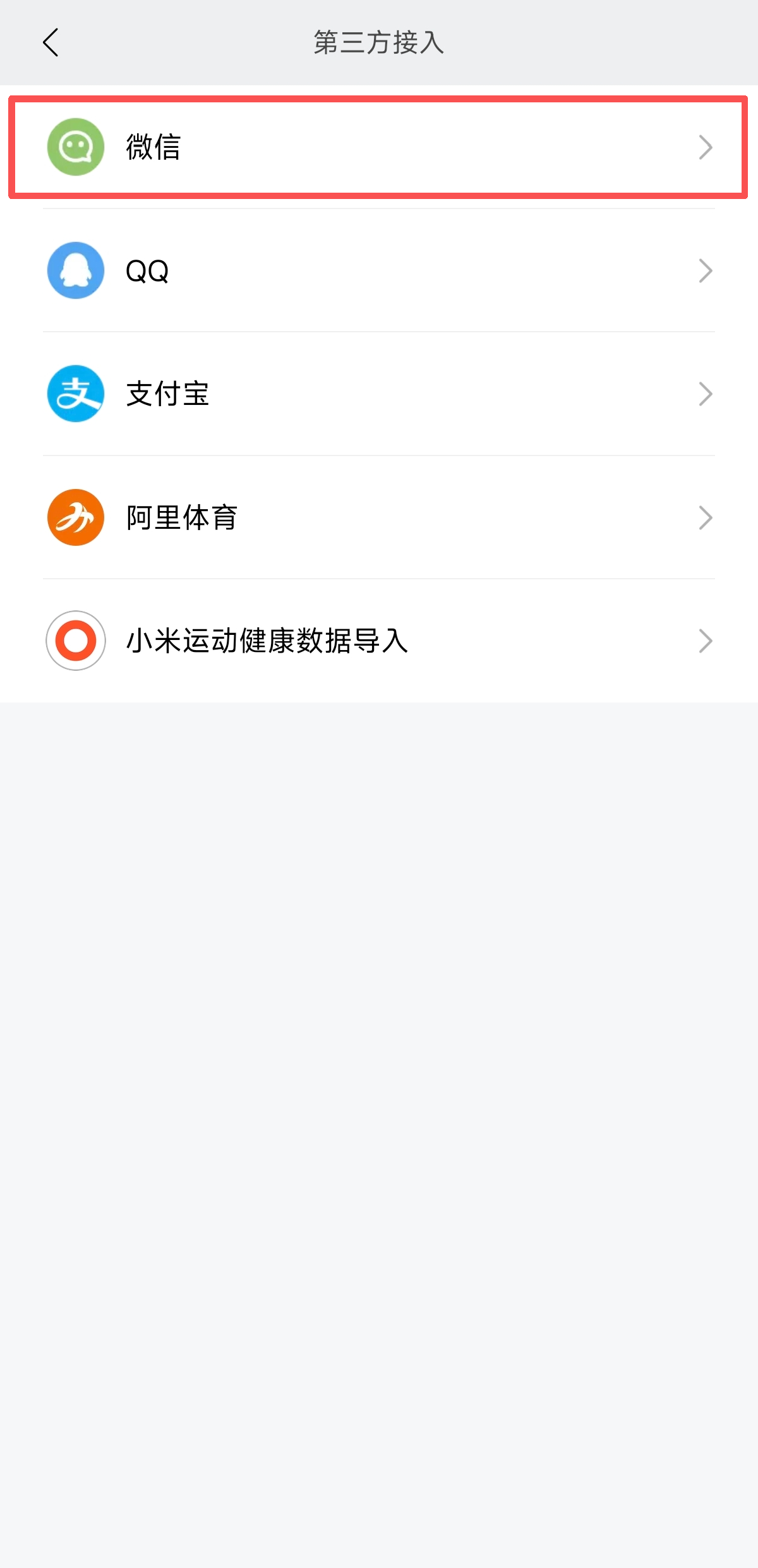Viewport: 758px width, 1568px height.
Task: Expand the WeChat row via its chevron
Action: point(706,148)
